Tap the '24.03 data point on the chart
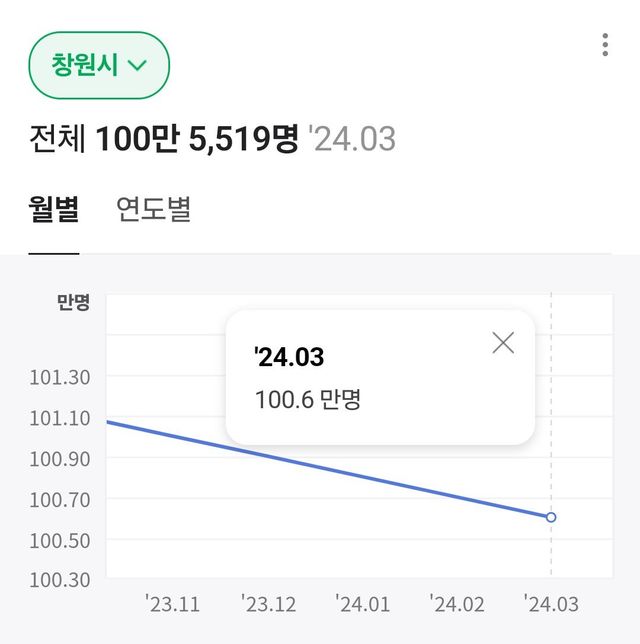The image size is (640, 644). (x=551, y=517)
